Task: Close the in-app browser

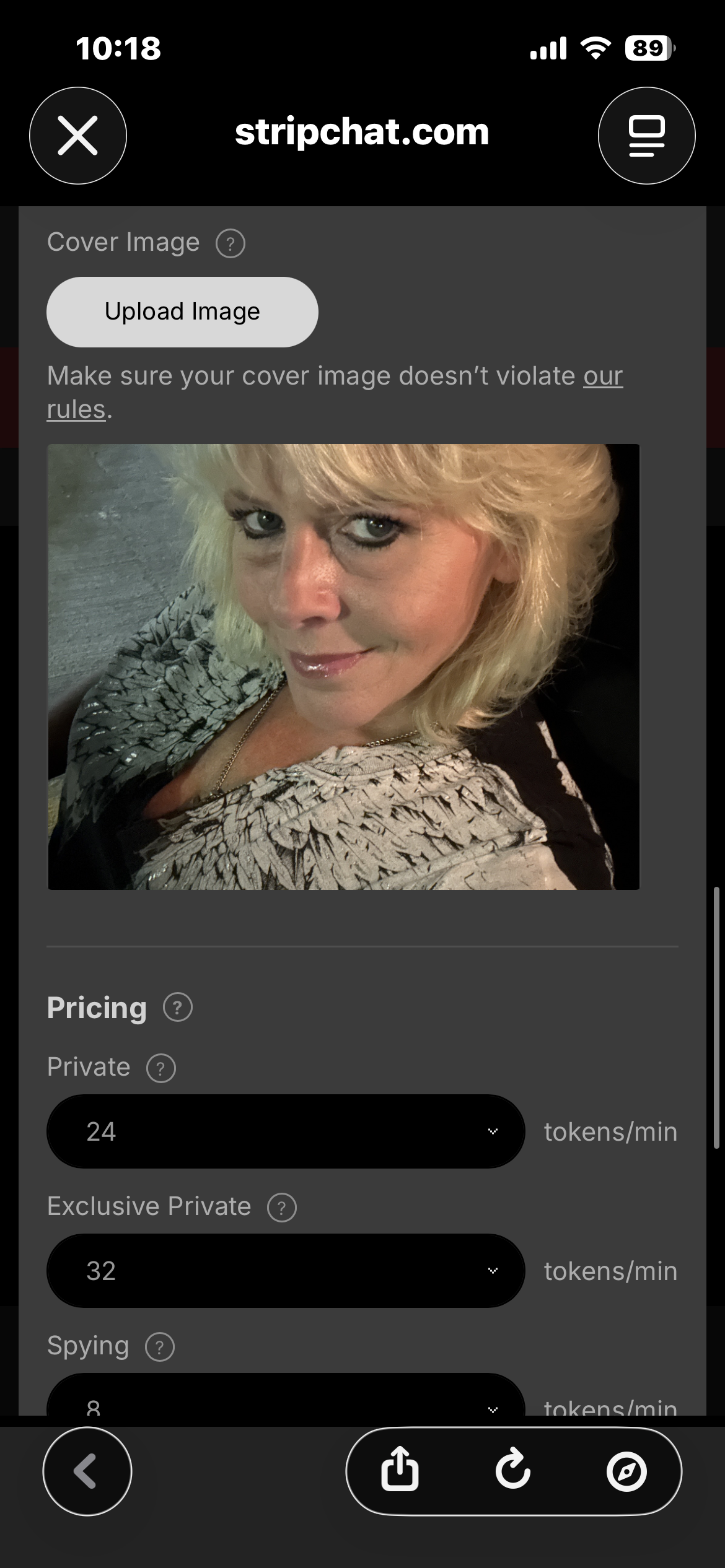Action: coord(78,136)
